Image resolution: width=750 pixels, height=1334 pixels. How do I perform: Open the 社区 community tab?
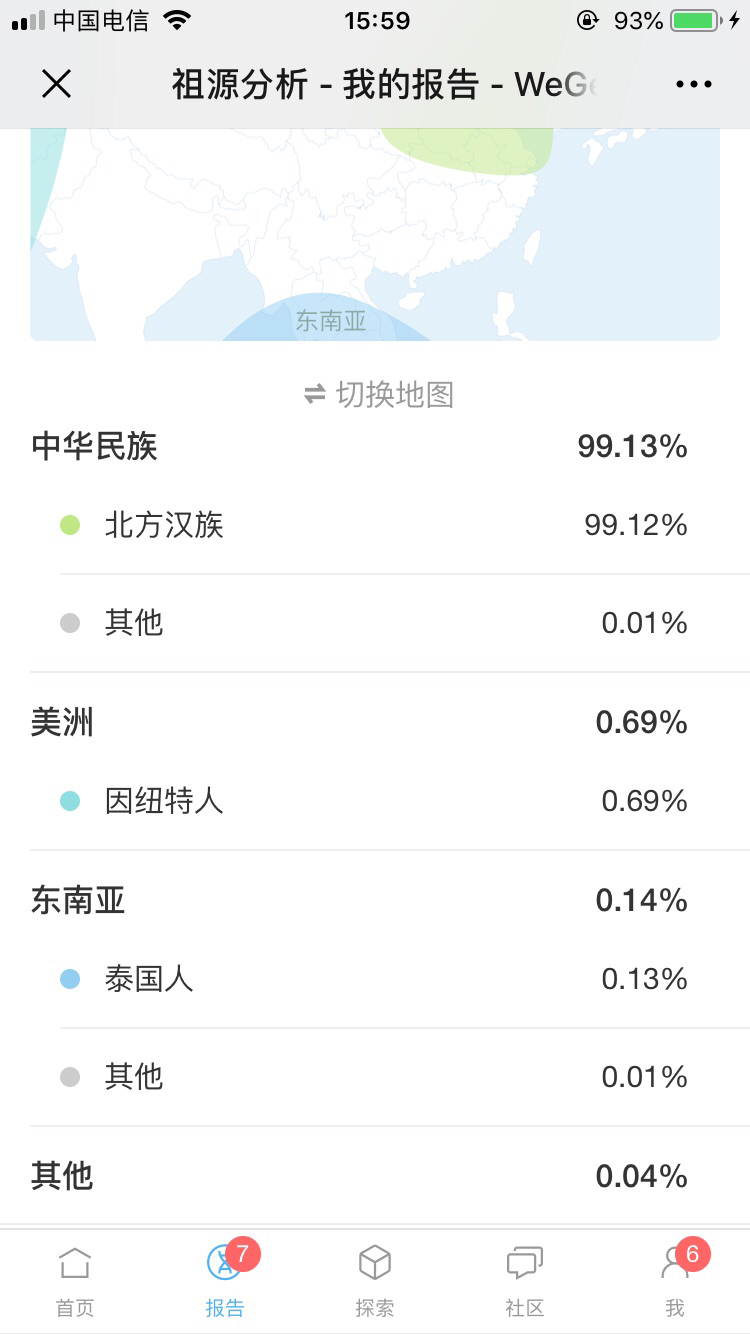click(x=525, y=1281)
